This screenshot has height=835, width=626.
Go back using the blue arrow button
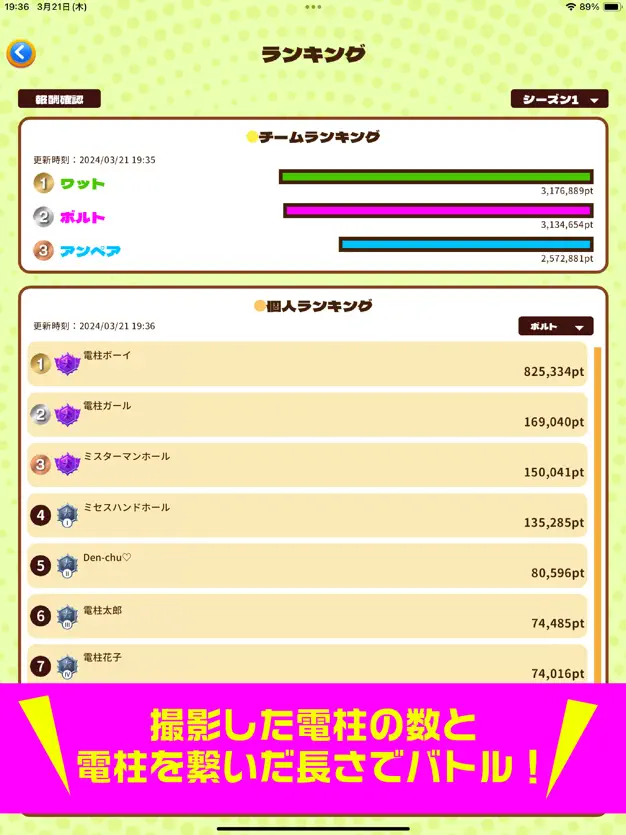[21, 54]
